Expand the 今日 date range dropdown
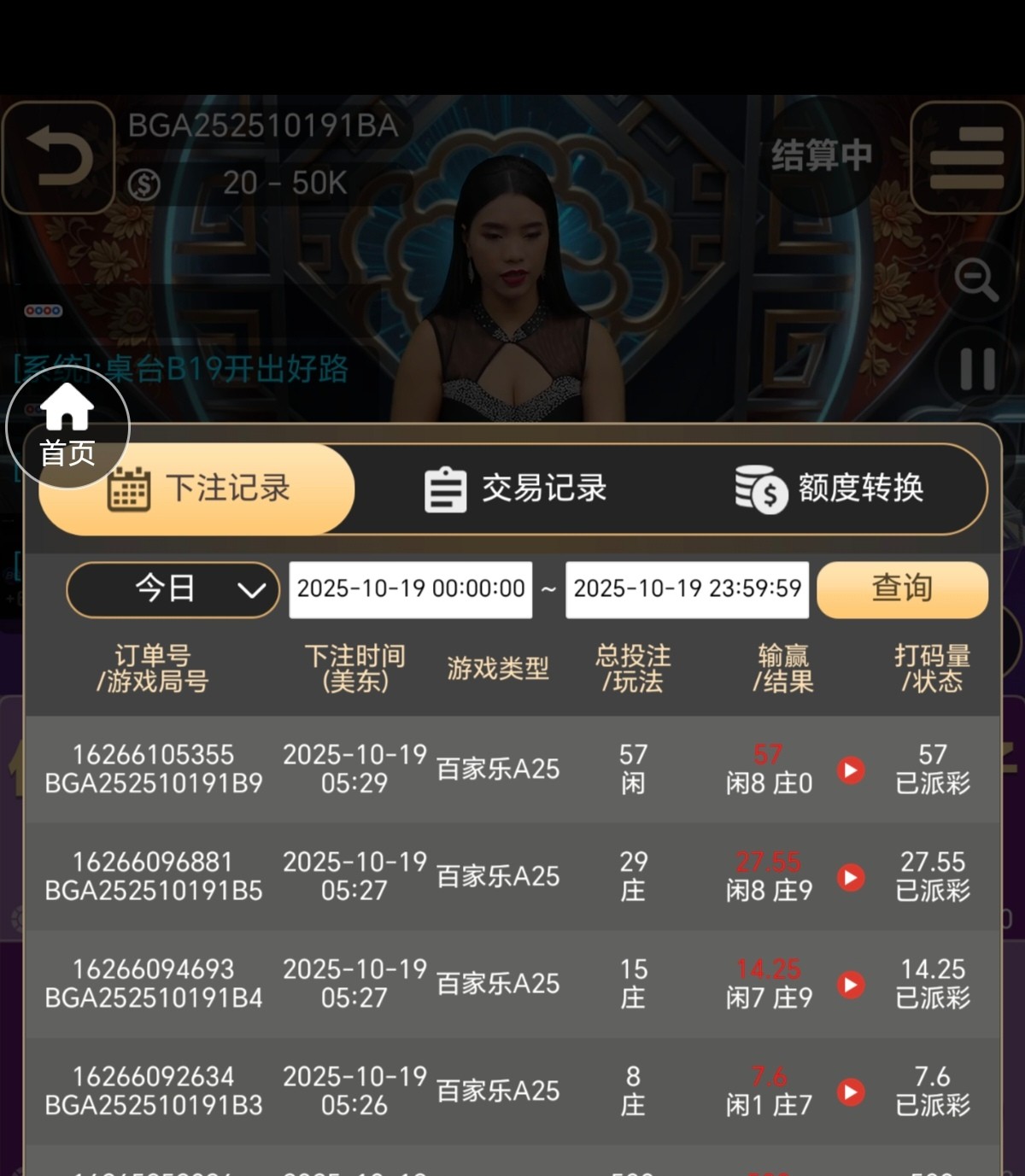This screenshot has height=1176, width=1025. point(173,589)
